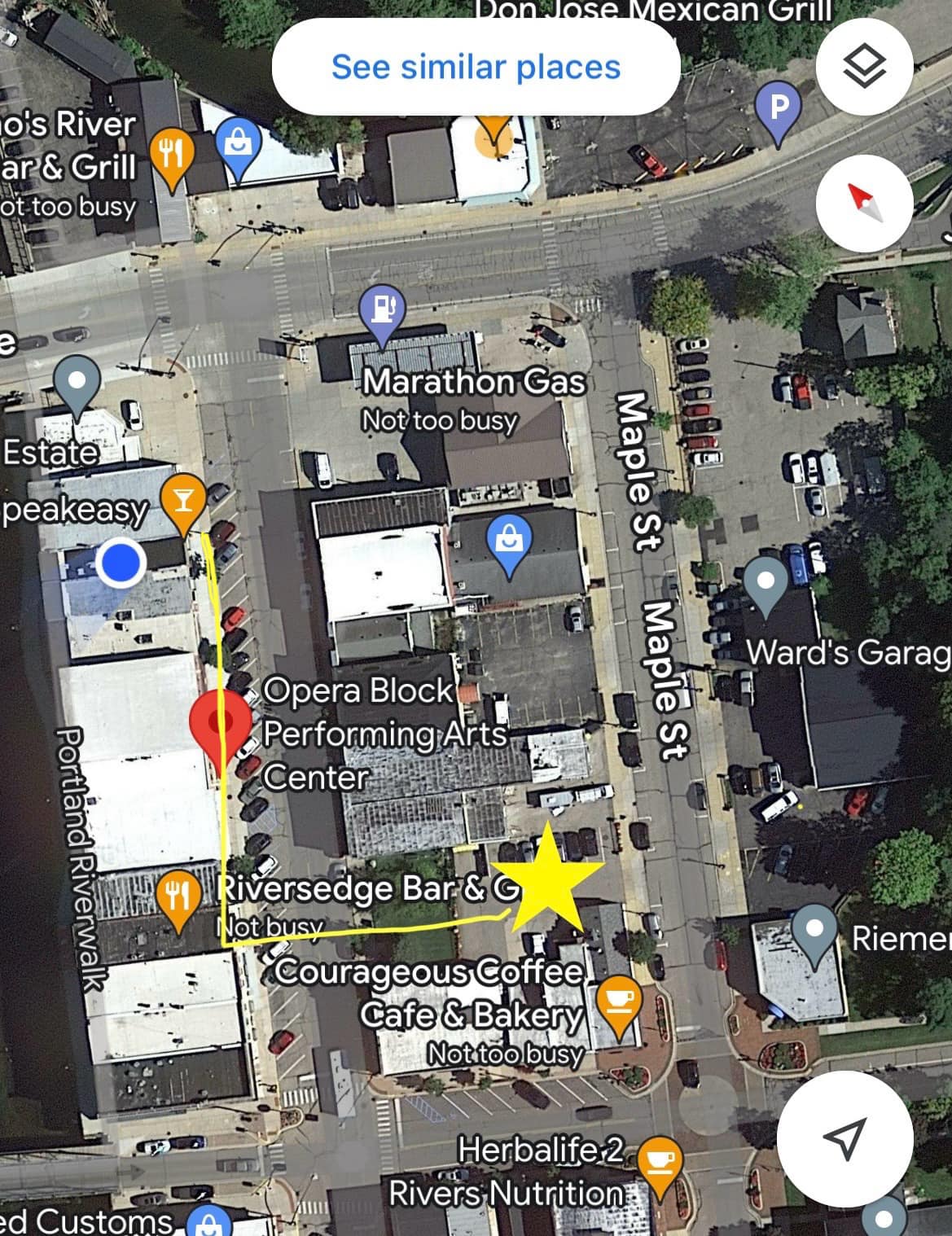The height and width of the screenshot is (1236, 952).
Task: Tap the red Opera Block Performing Arts pin
Action: pos(220,720)
